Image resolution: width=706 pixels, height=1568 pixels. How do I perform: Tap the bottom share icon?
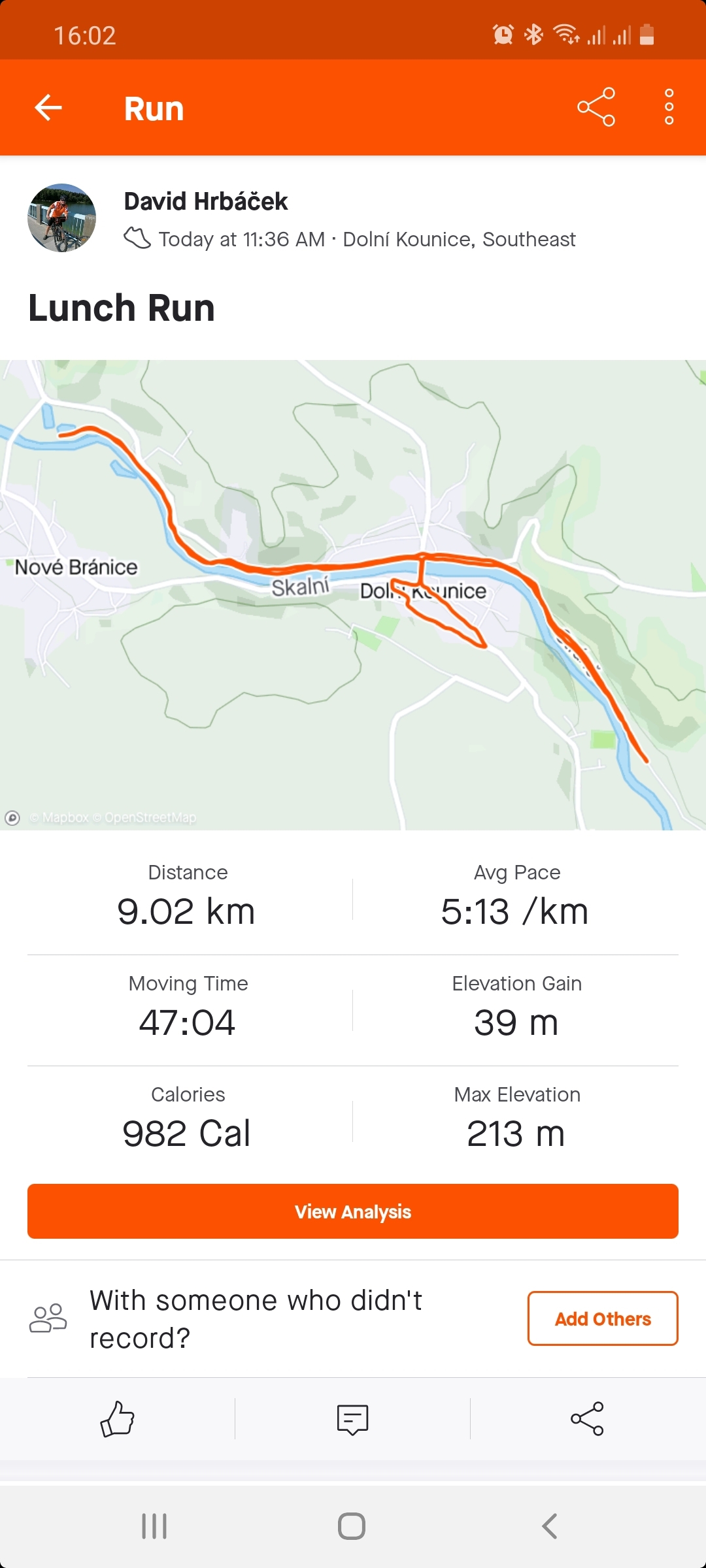point(587,1419)
